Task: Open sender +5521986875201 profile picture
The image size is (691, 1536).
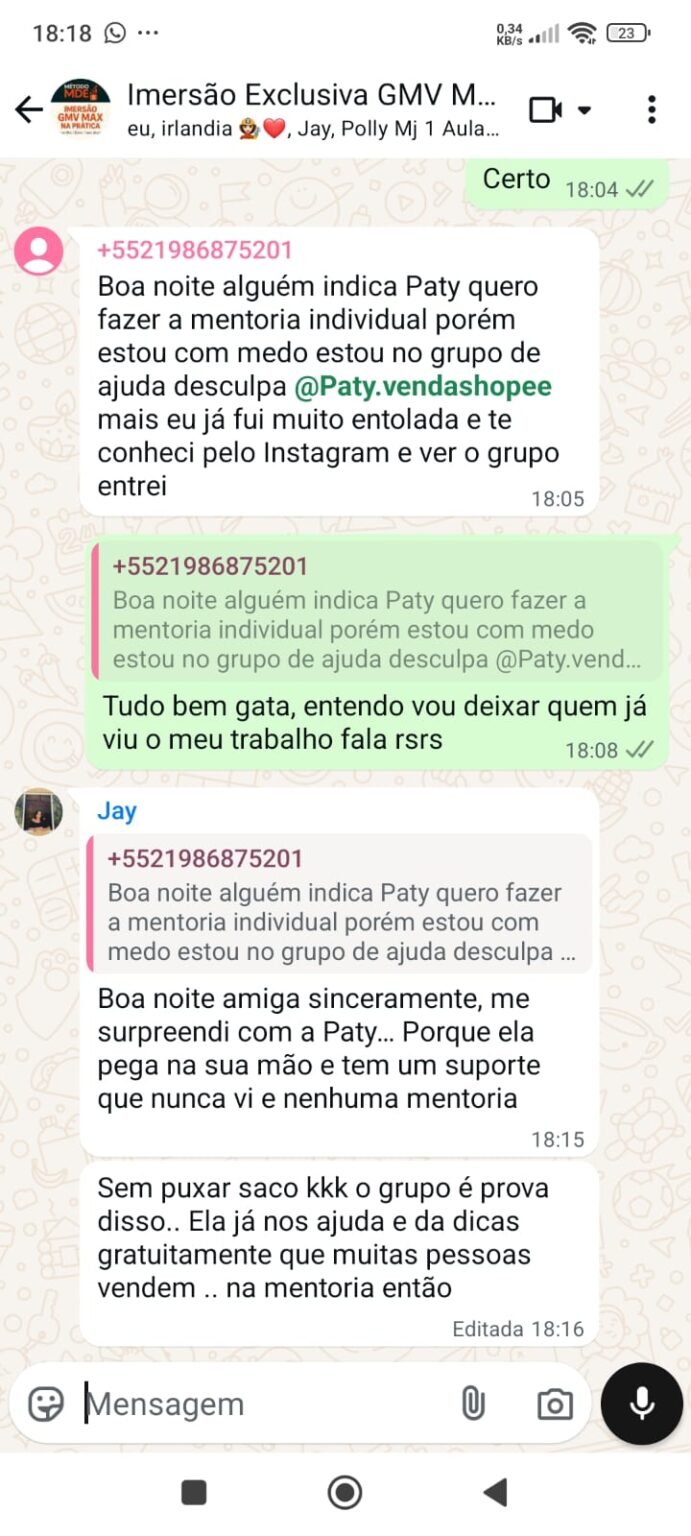Action: 39,251
